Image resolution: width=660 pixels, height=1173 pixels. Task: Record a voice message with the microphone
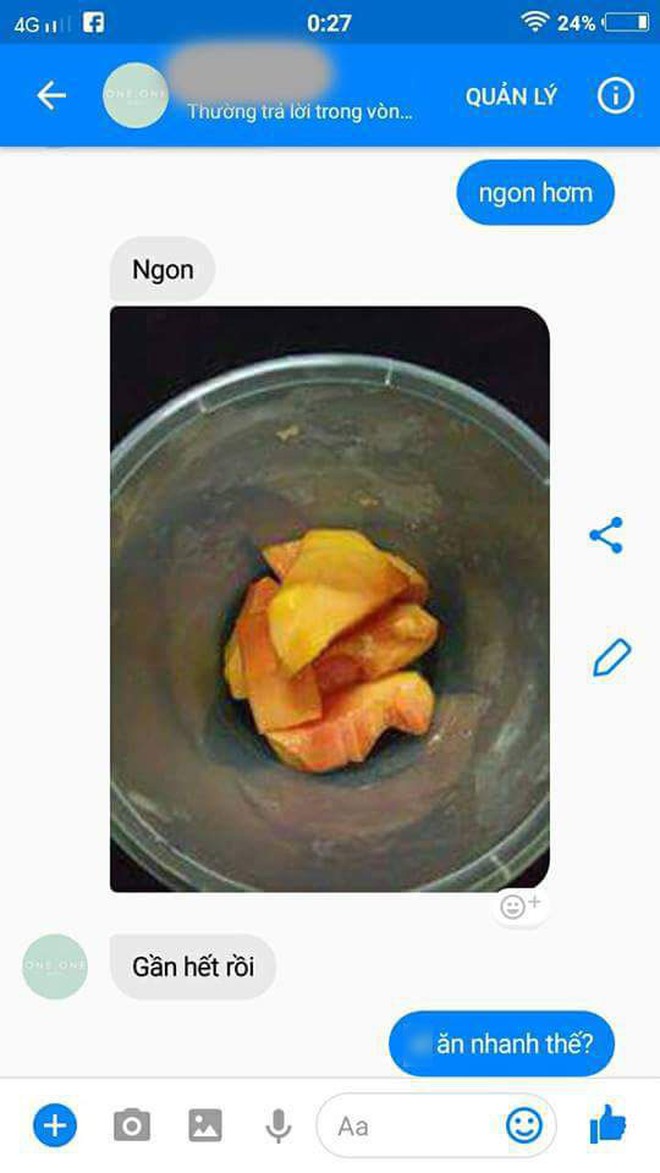(278, 1125)
